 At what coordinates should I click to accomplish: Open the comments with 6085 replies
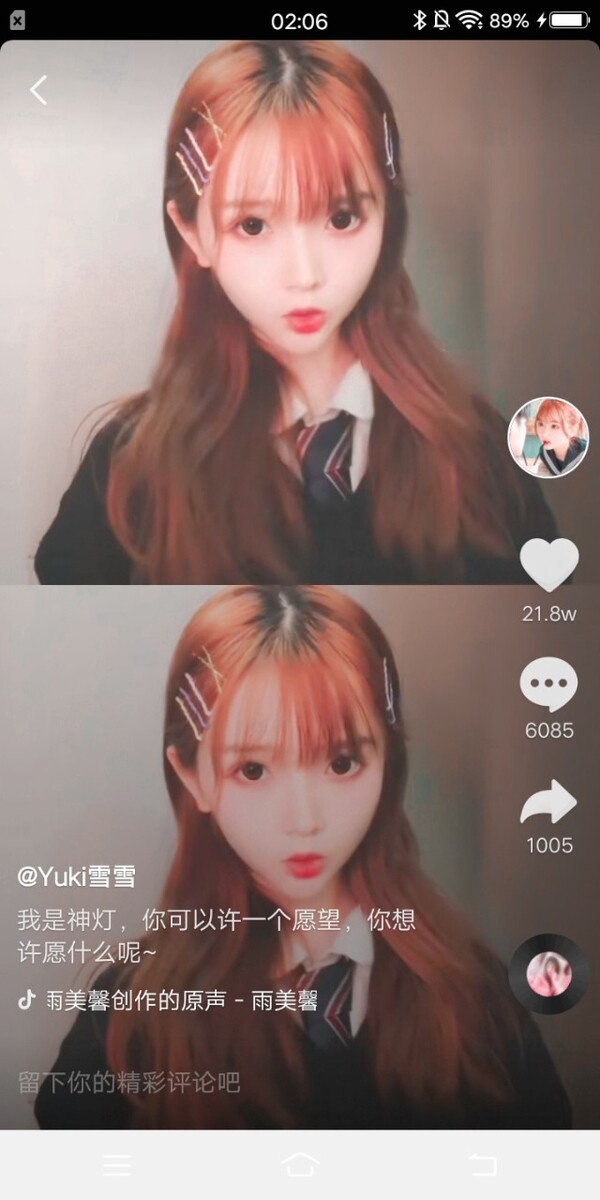(x=549, y=686)
